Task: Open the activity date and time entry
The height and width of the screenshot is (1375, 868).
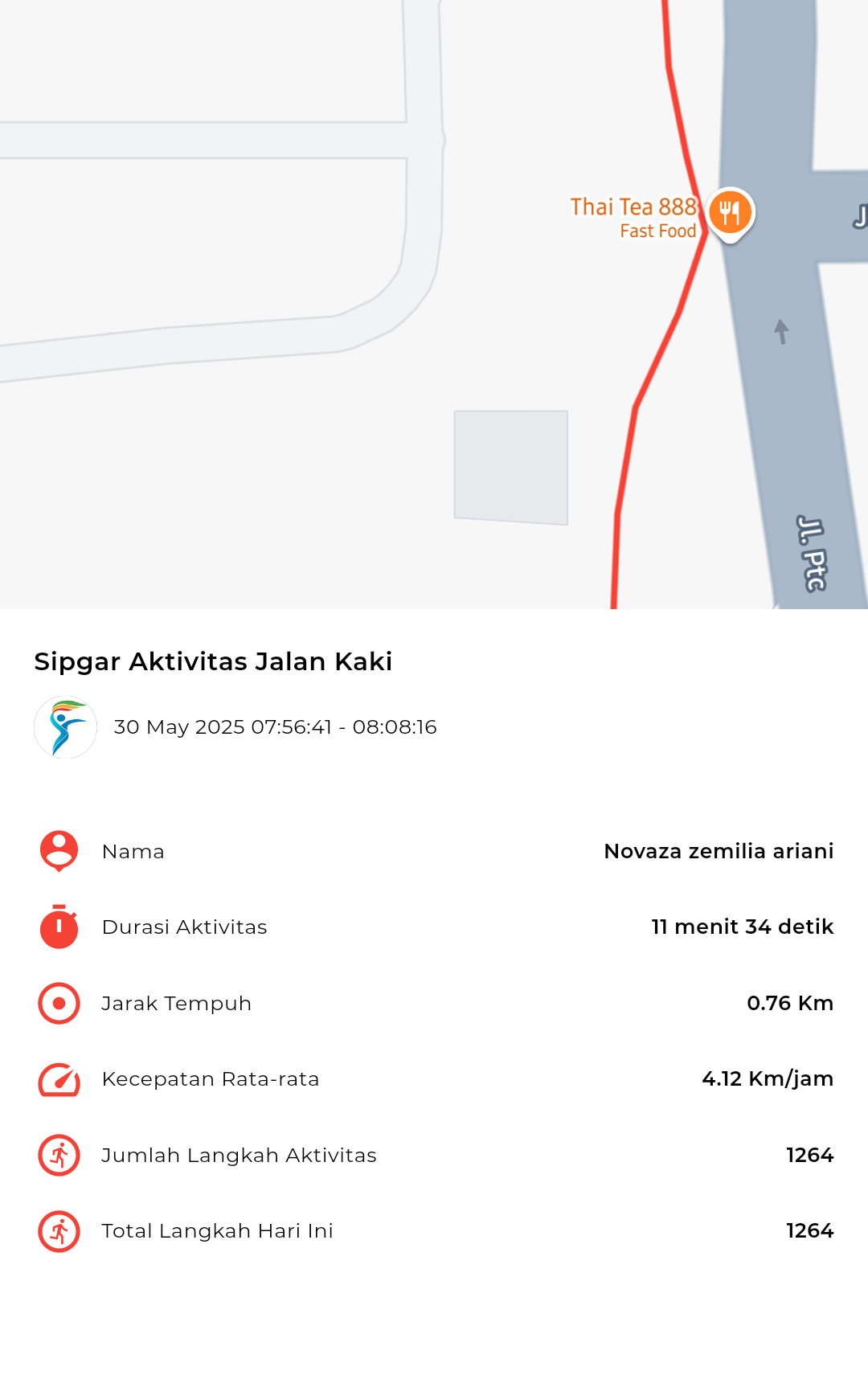Action: [274, 727]
